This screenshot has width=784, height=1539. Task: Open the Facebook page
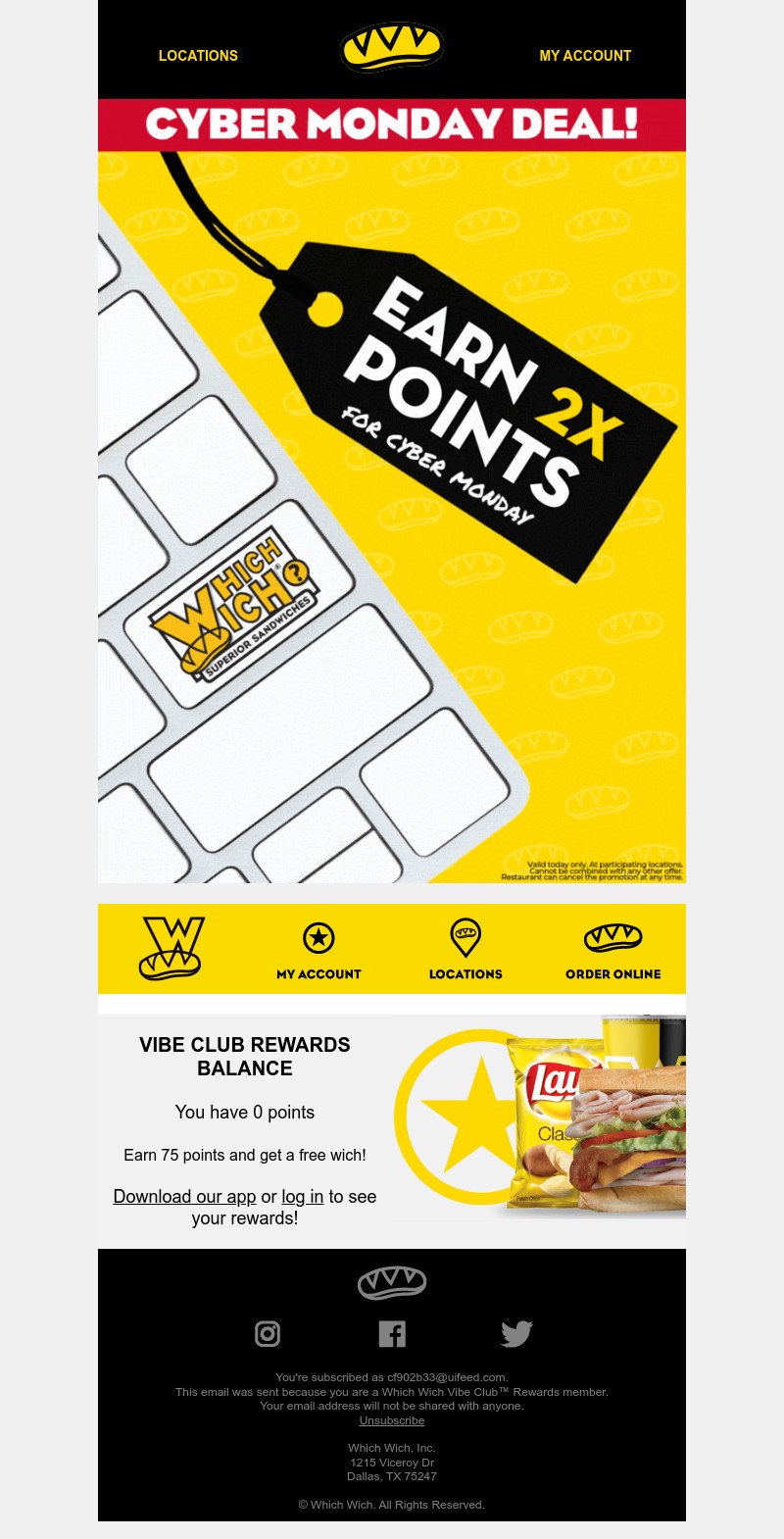(x=392, y=1334)
